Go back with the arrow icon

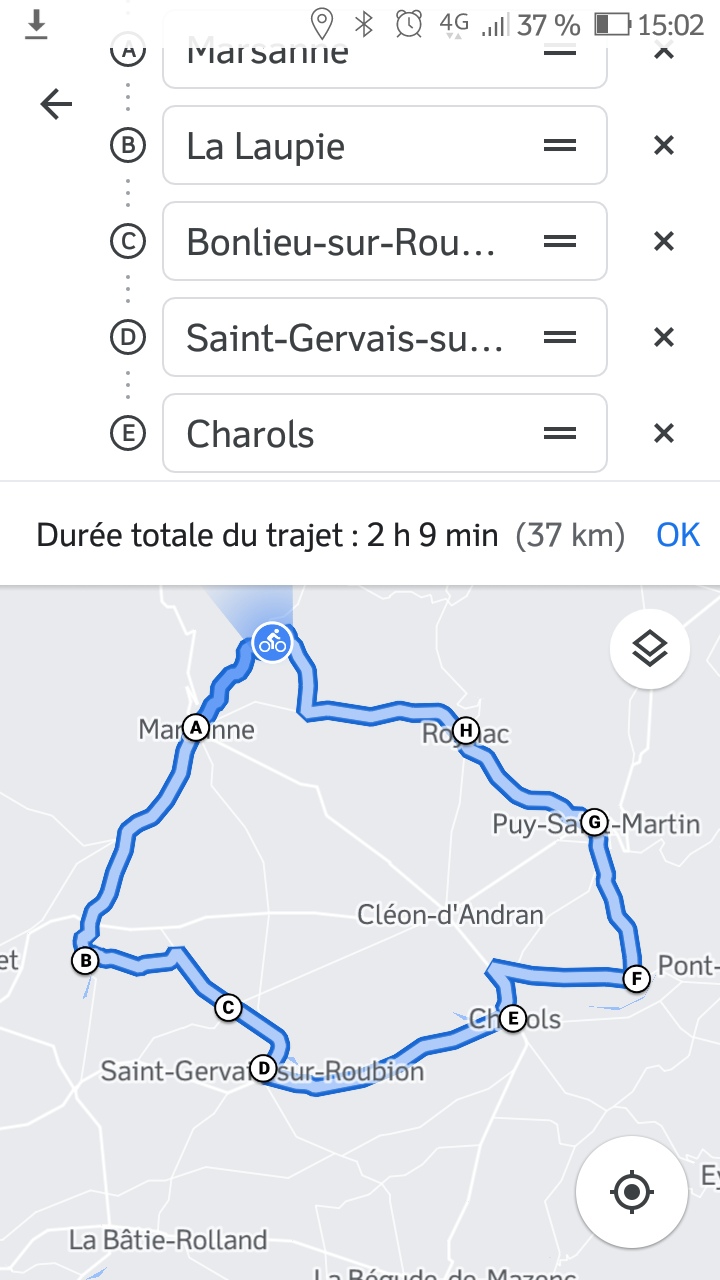[56, 104]
